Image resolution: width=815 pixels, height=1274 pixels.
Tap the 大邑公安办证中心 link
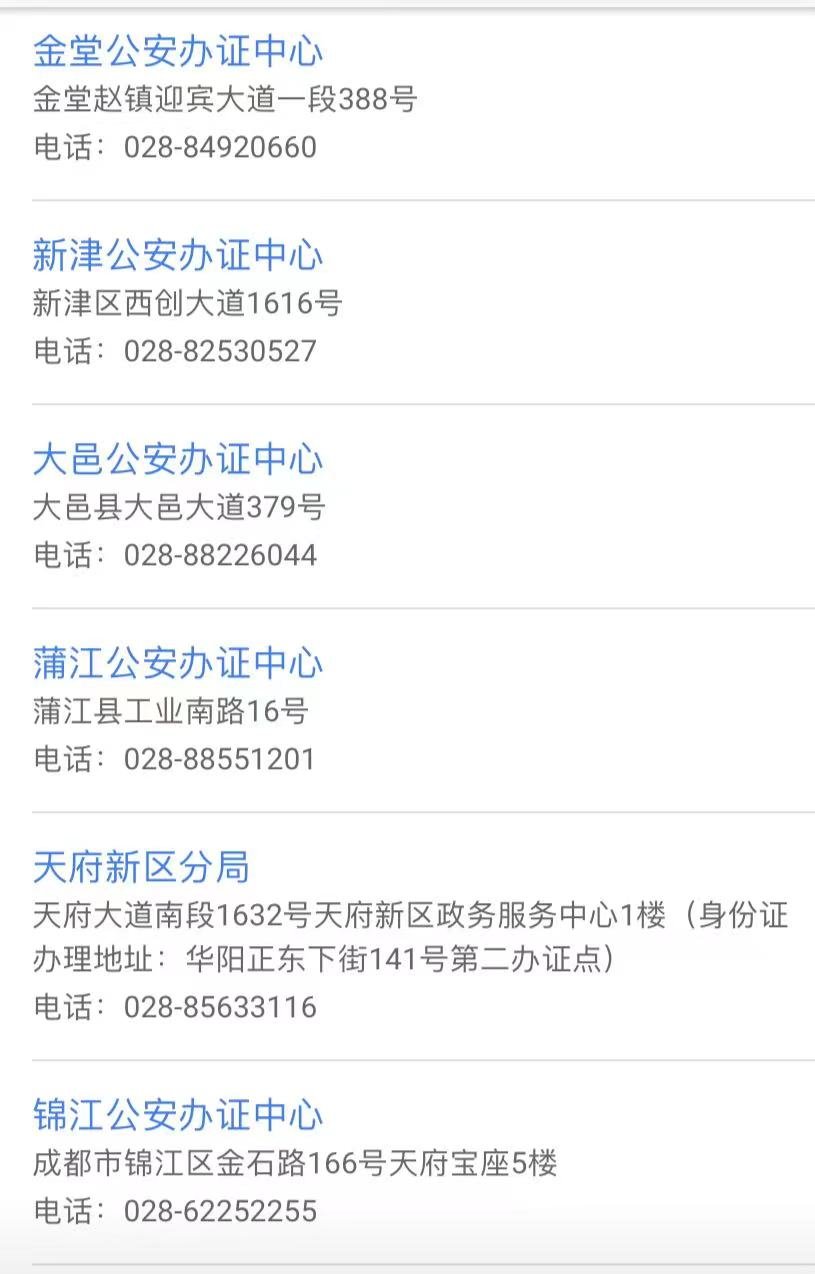pos(178,459)
